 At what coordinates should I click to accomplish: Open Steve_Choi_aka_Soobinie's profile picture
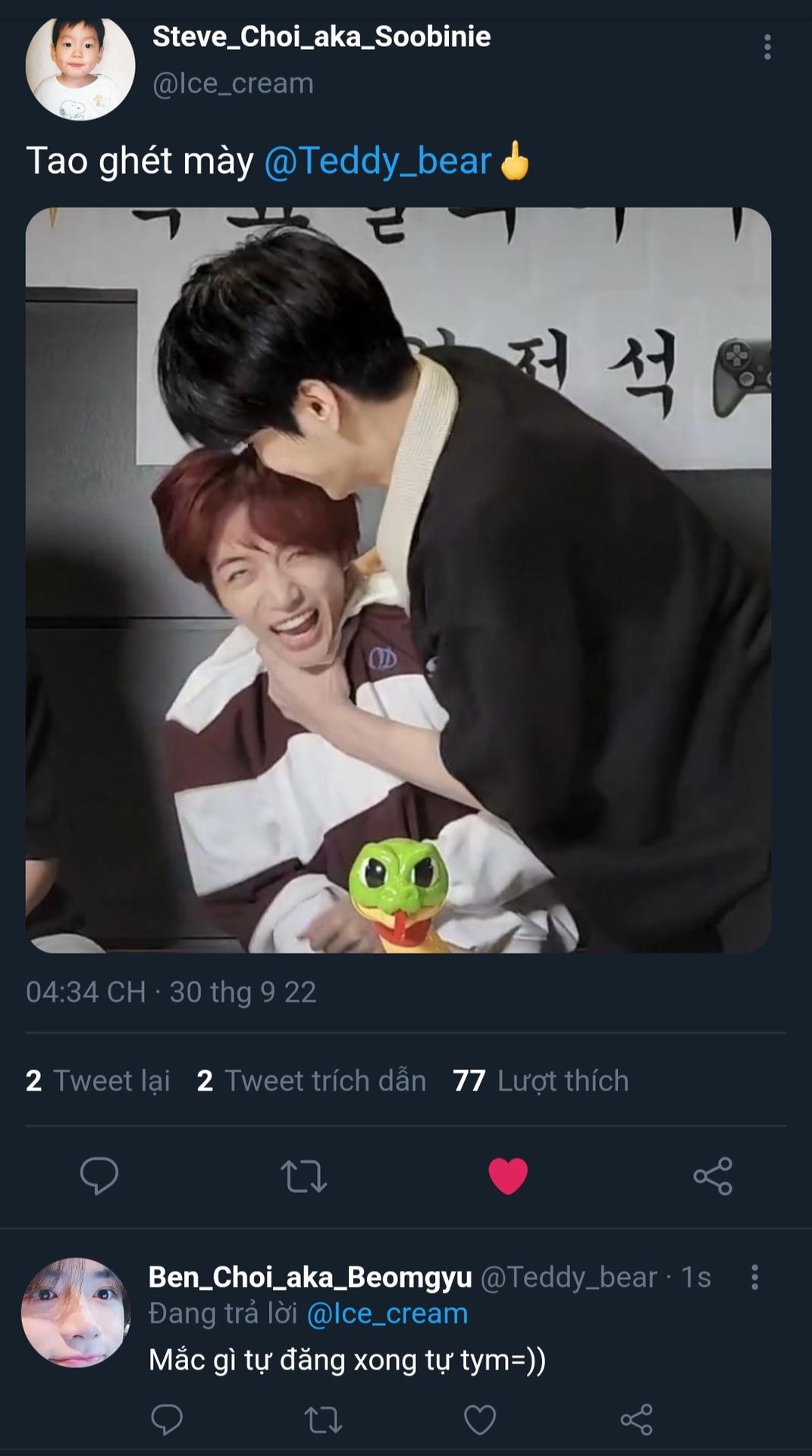click(x=80, y=67)
